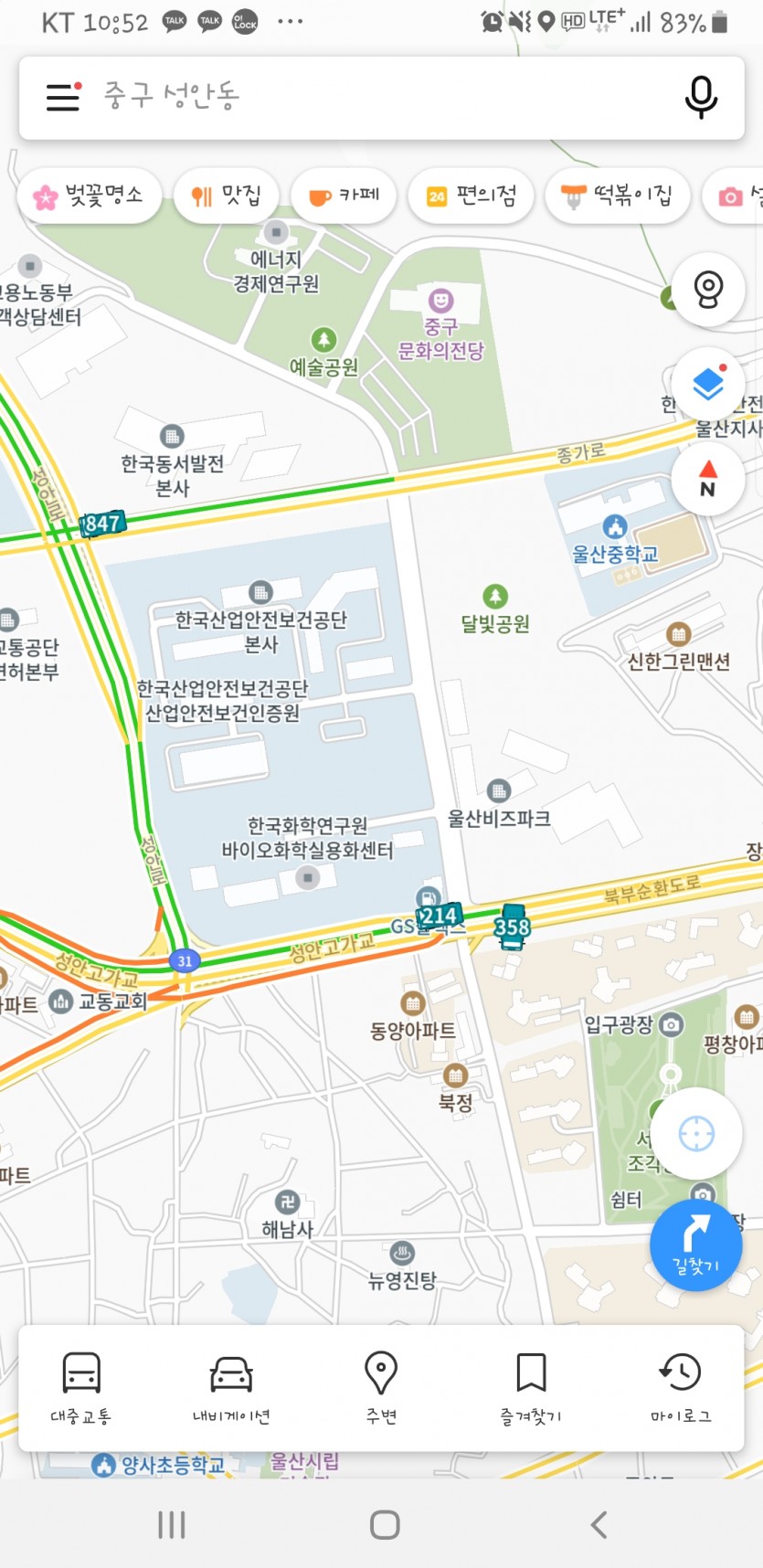The width and height of the screenshot is (763, 1568).
Task: Go to the 주변 tab
Action: click(x=381, y=1387)
